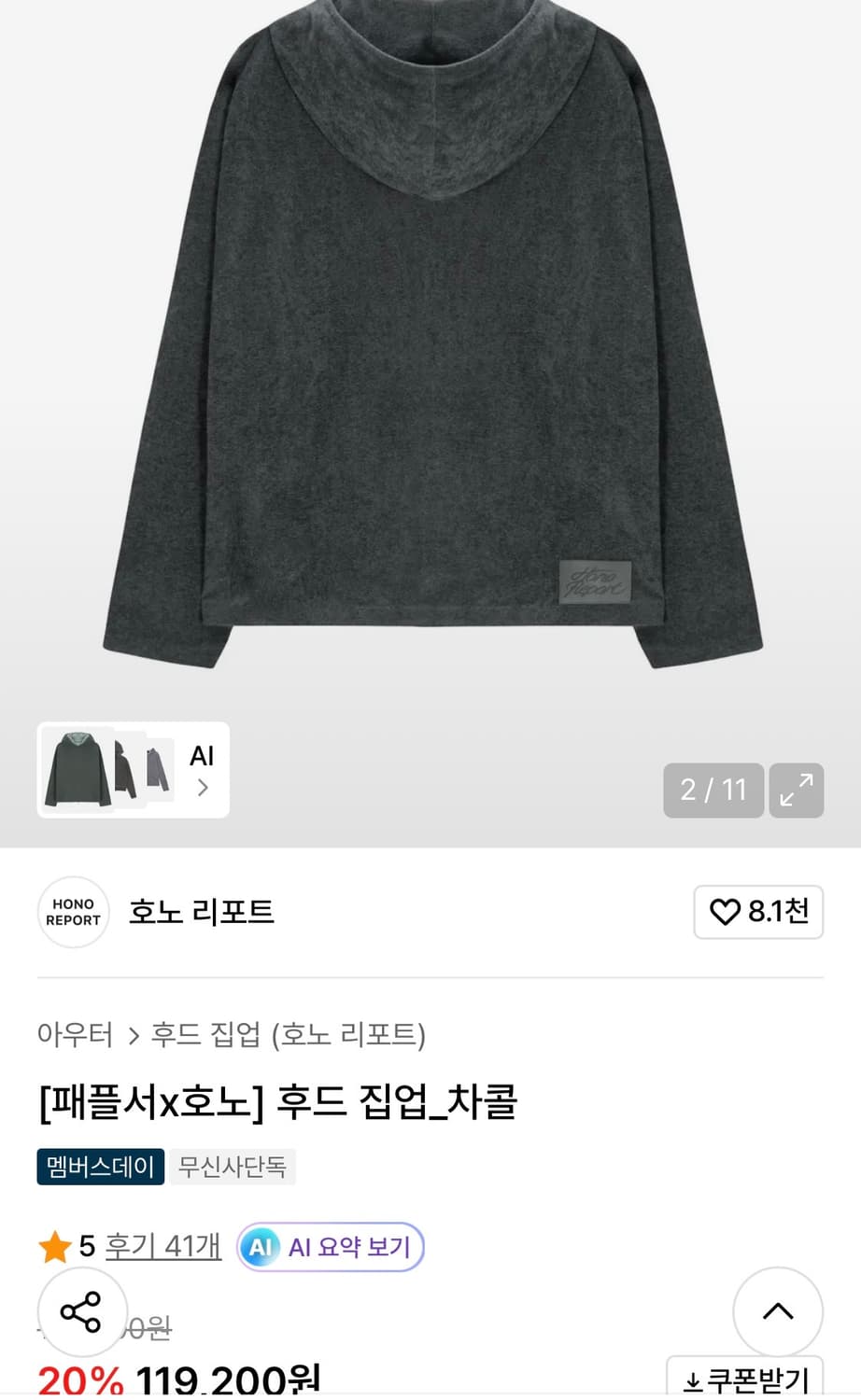Click the HONO REPORT brand logo circle
The width and height of the screenshot is (861, 1400).
point(73,913)
